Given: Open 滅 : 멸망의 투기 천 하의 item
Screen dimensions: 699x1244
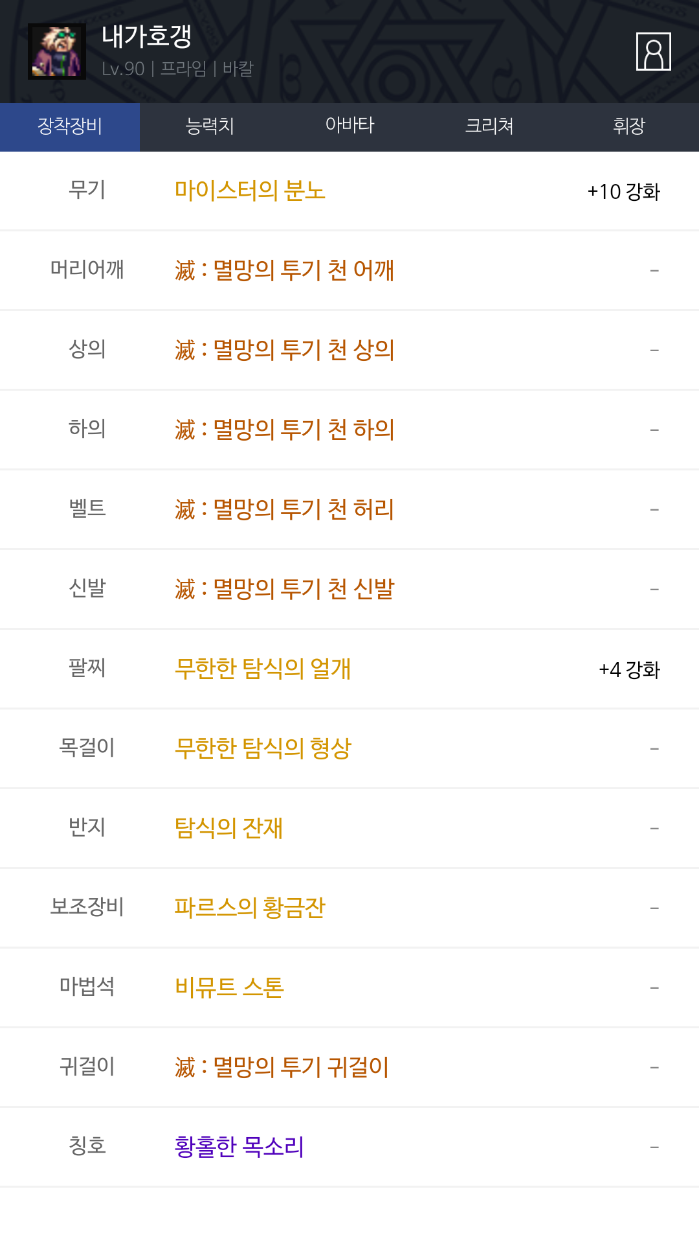Looking at the screenshot, I should click(x=285, y=430).
